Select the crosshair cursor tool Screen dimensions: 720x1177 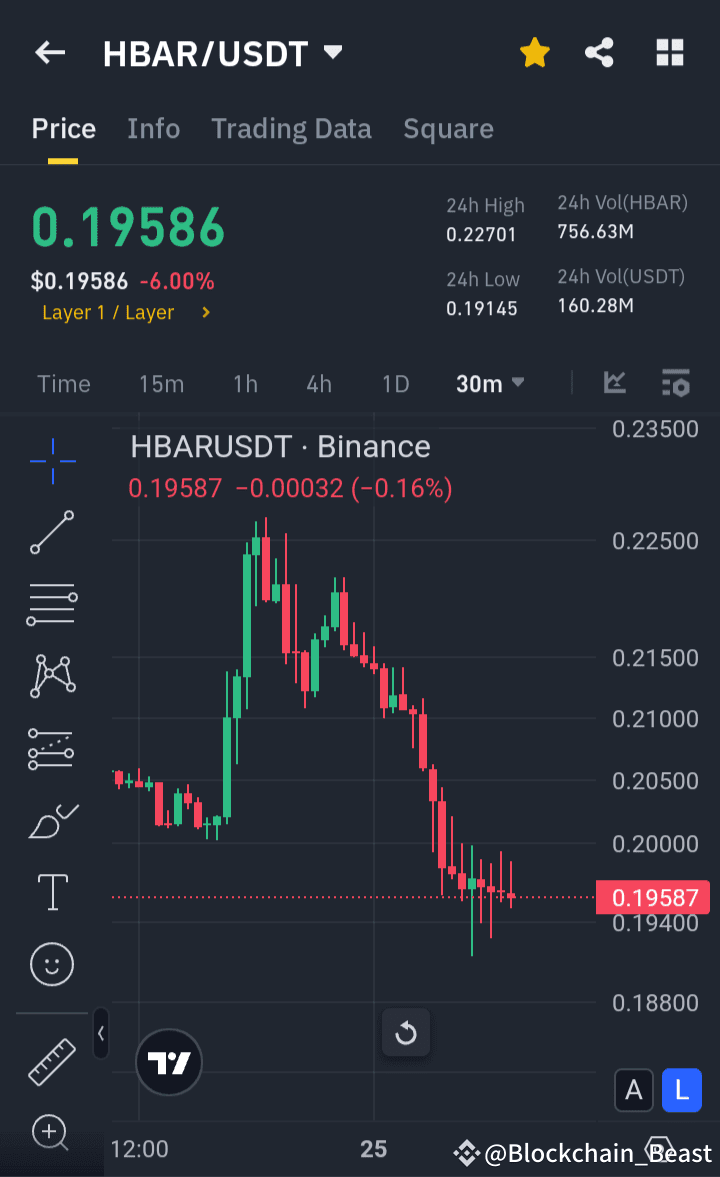tap(51, 461)
